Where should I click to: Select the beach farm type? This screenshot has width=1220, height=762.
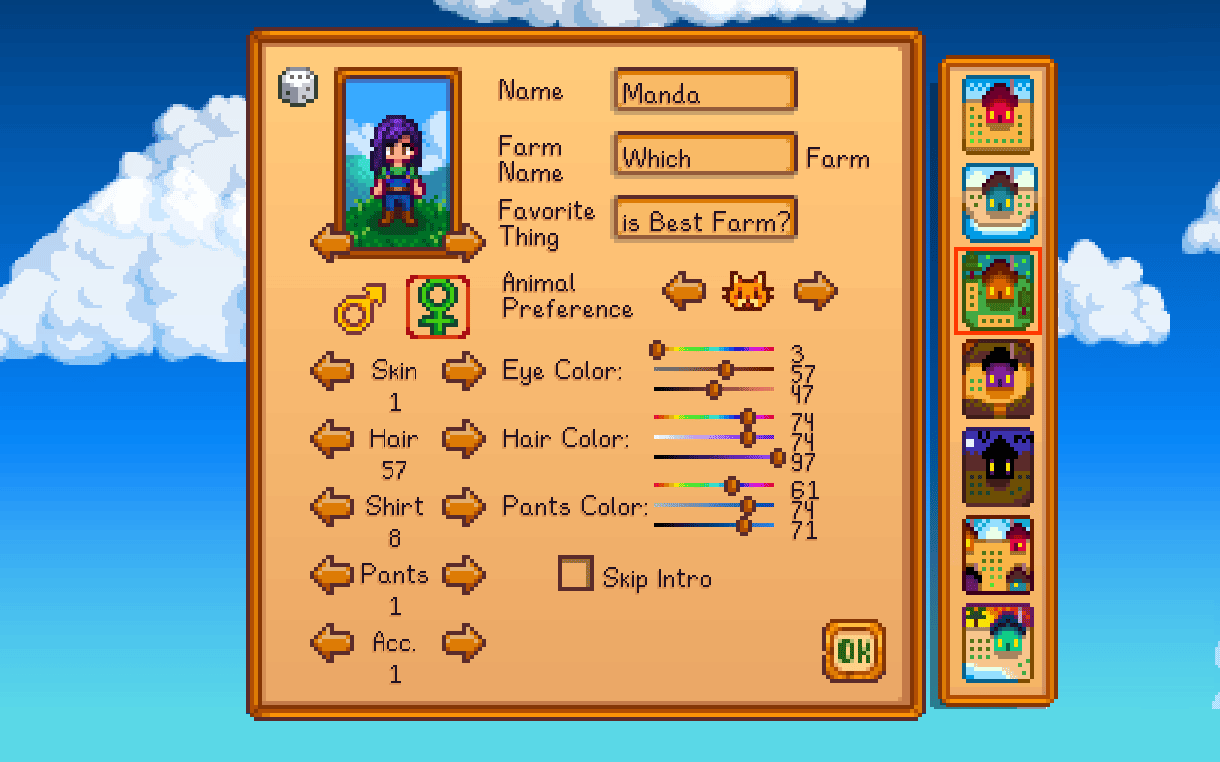click(998, 642)
